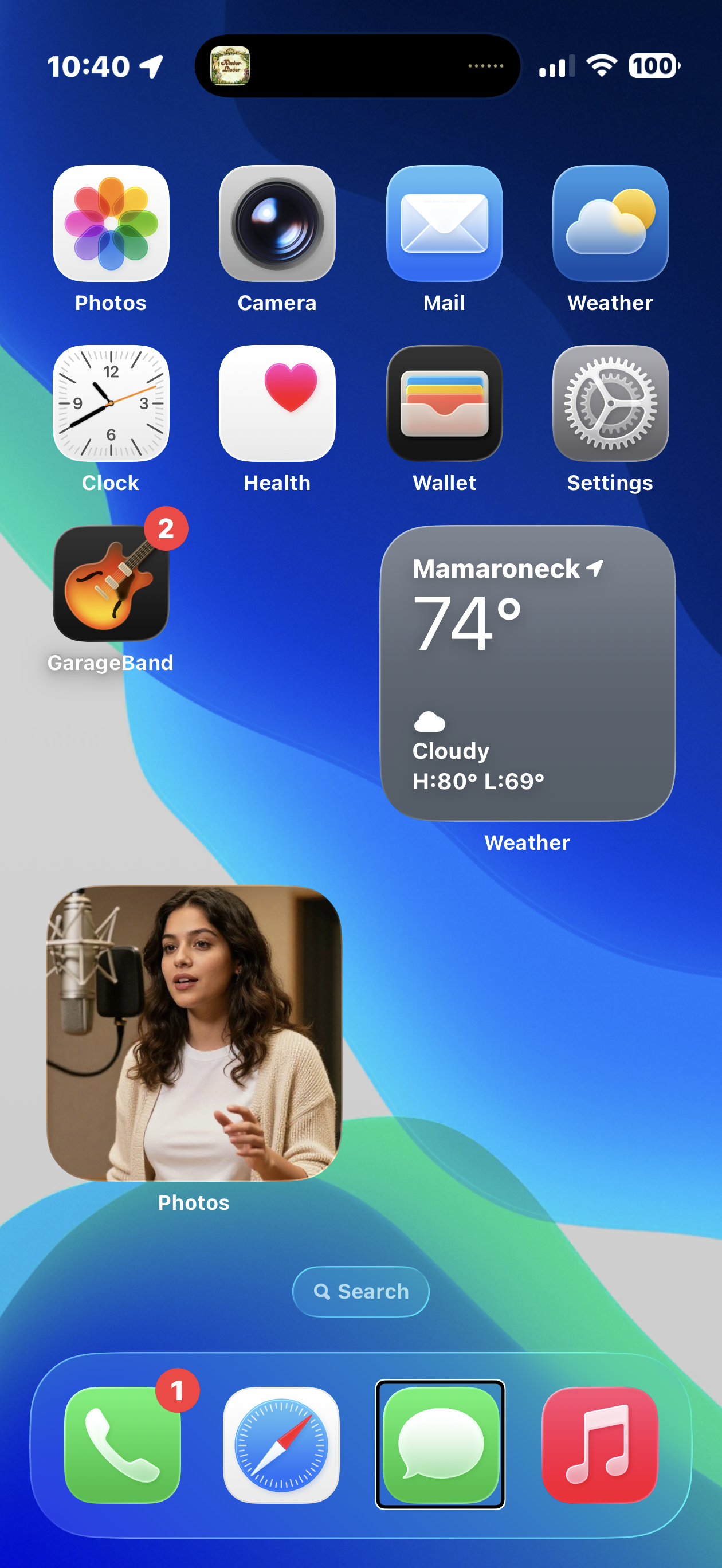
Task: Open the Photos app
Action: [111, 224]
